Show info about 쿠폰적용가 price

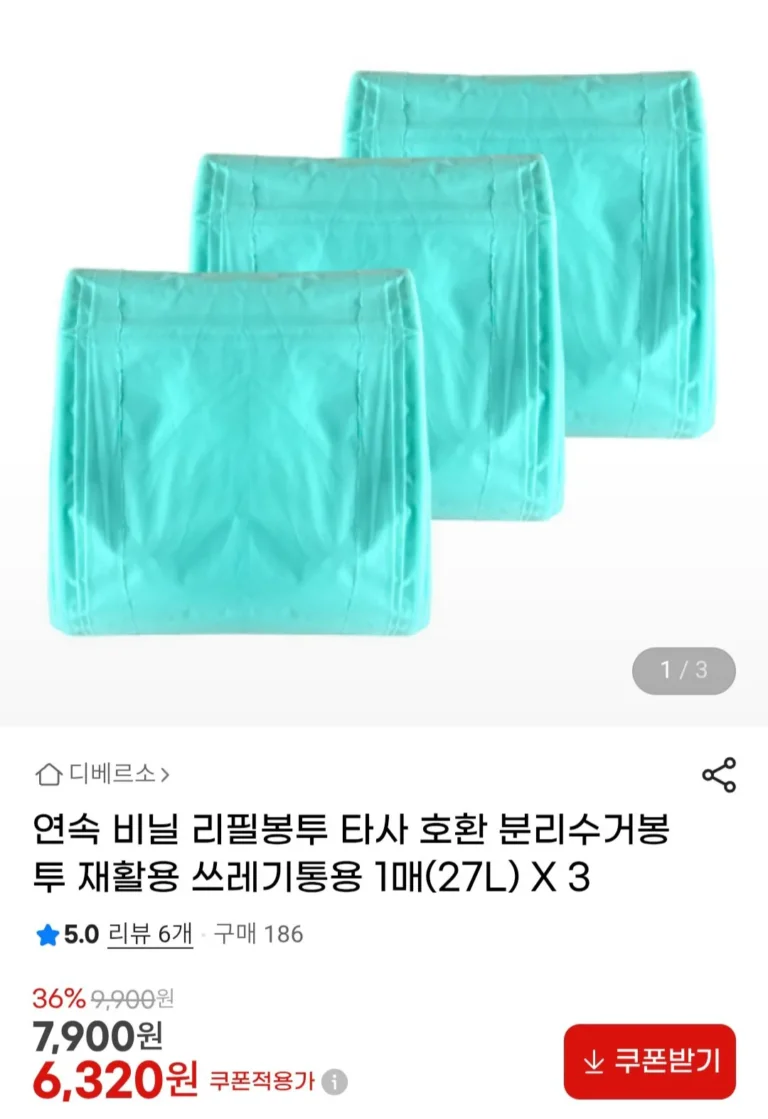(336, 1081)
